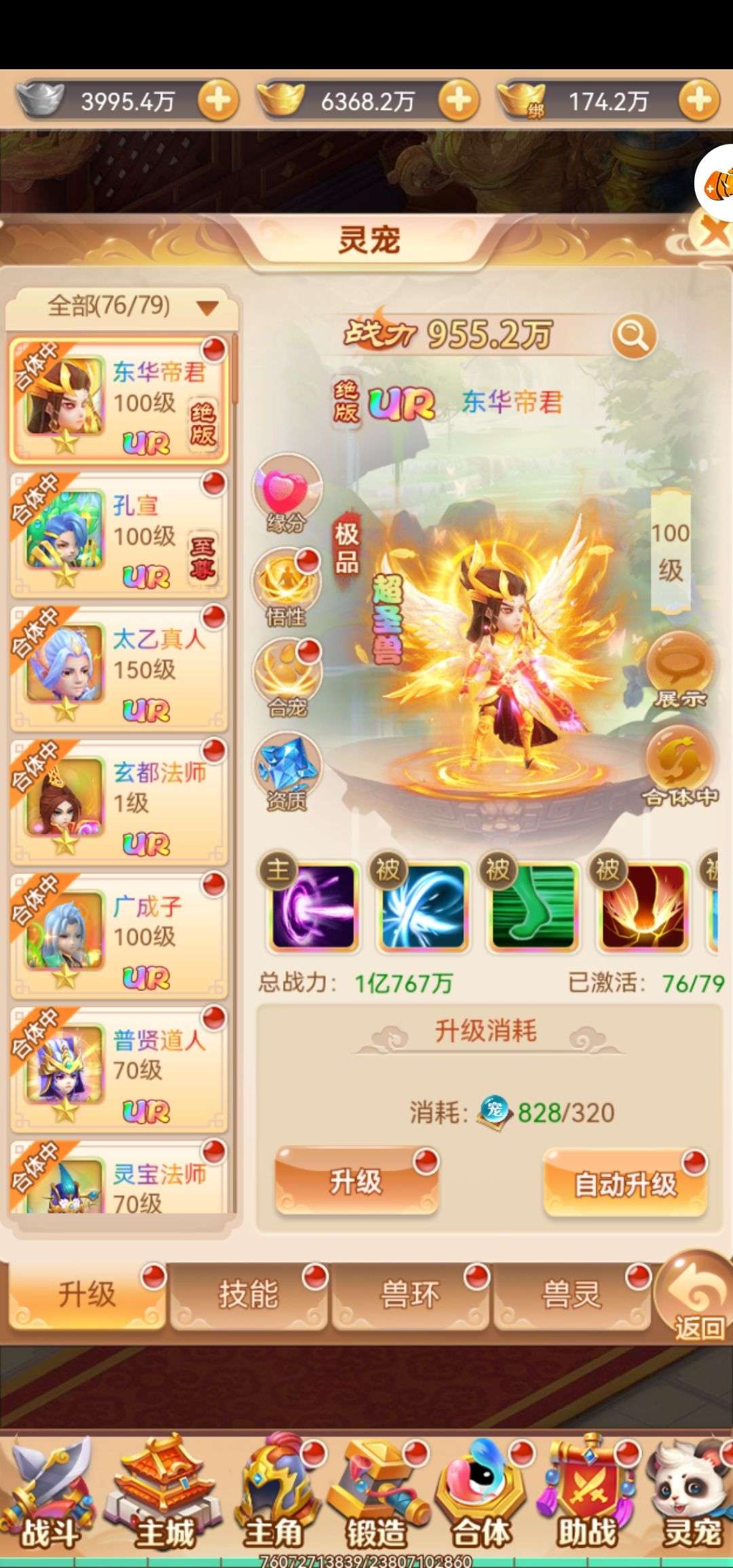
Task: Choose 玄都法师 from the pet list
Action: [x=119, y=804]
